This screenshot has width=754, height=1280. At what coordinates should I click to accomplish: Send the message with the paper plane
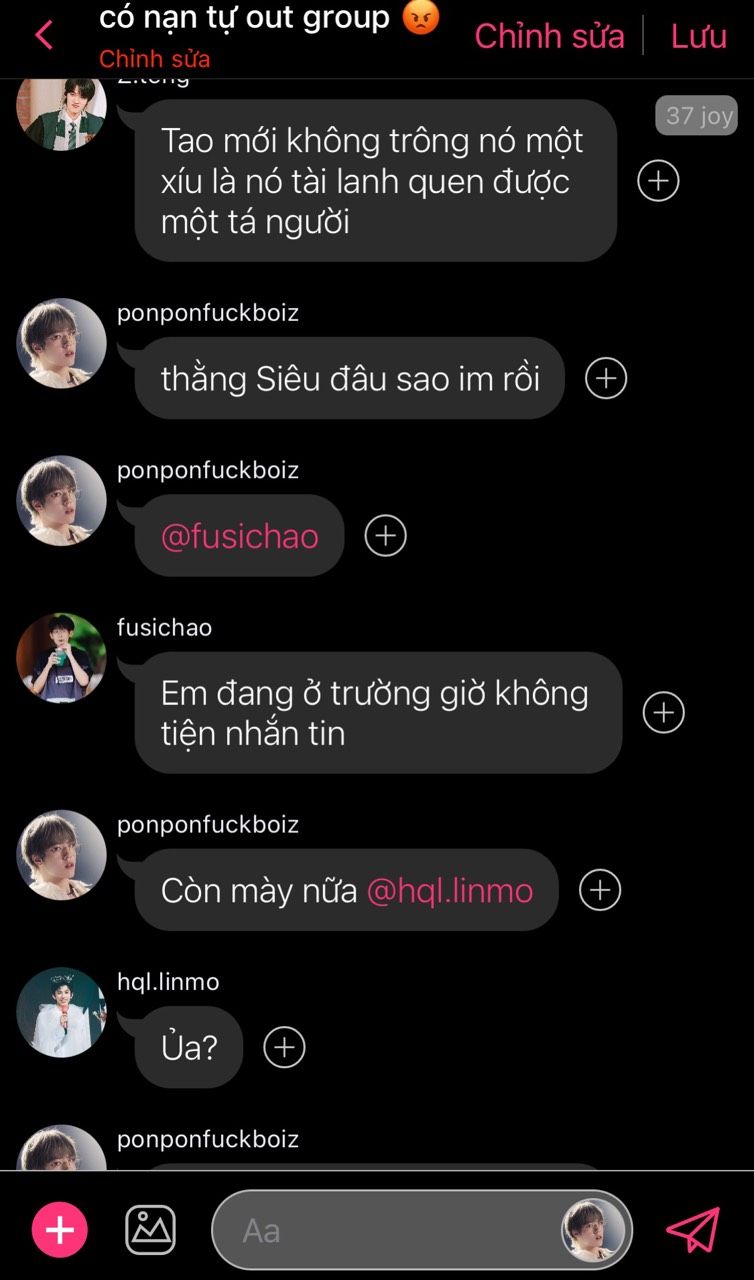[x=692, y=1229]
